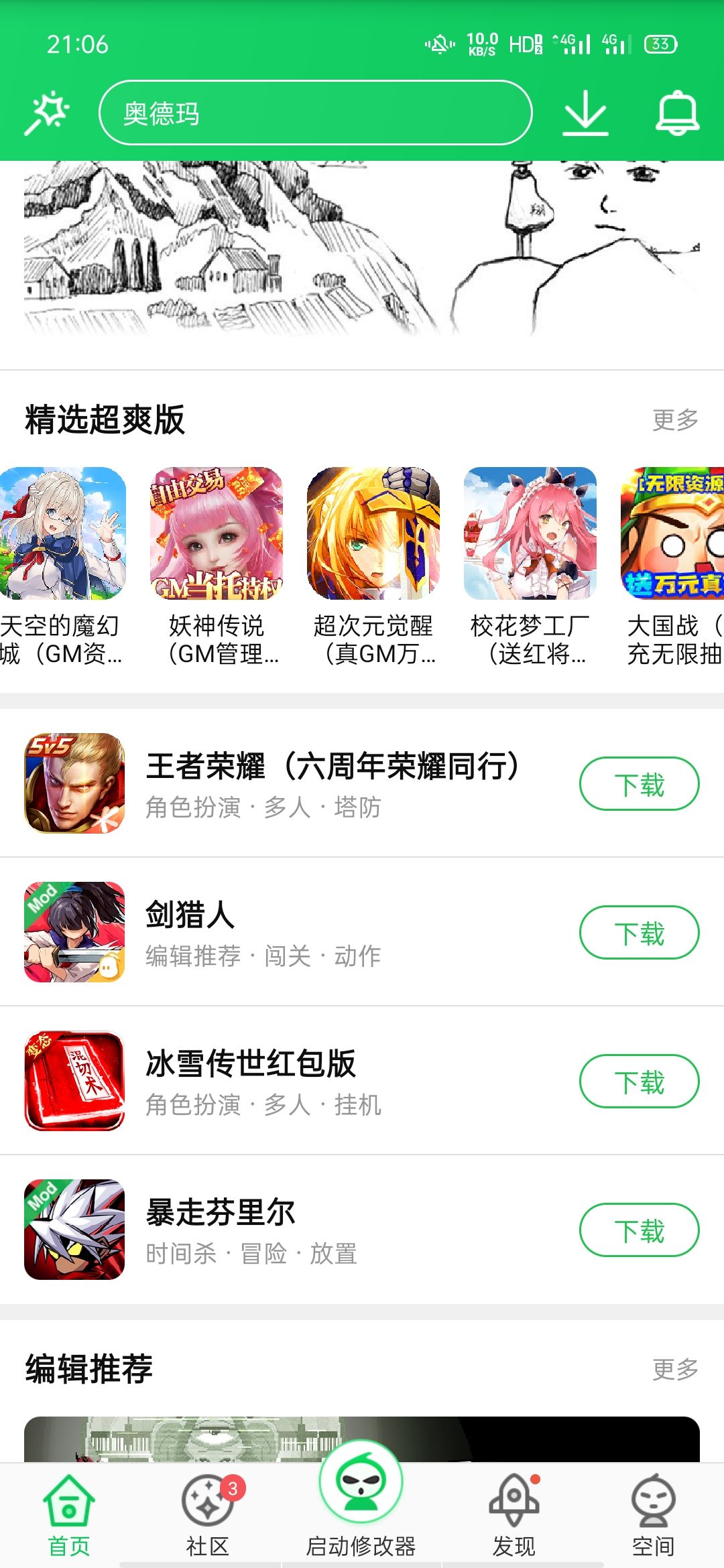Download 剑猎人

(639, 933)
